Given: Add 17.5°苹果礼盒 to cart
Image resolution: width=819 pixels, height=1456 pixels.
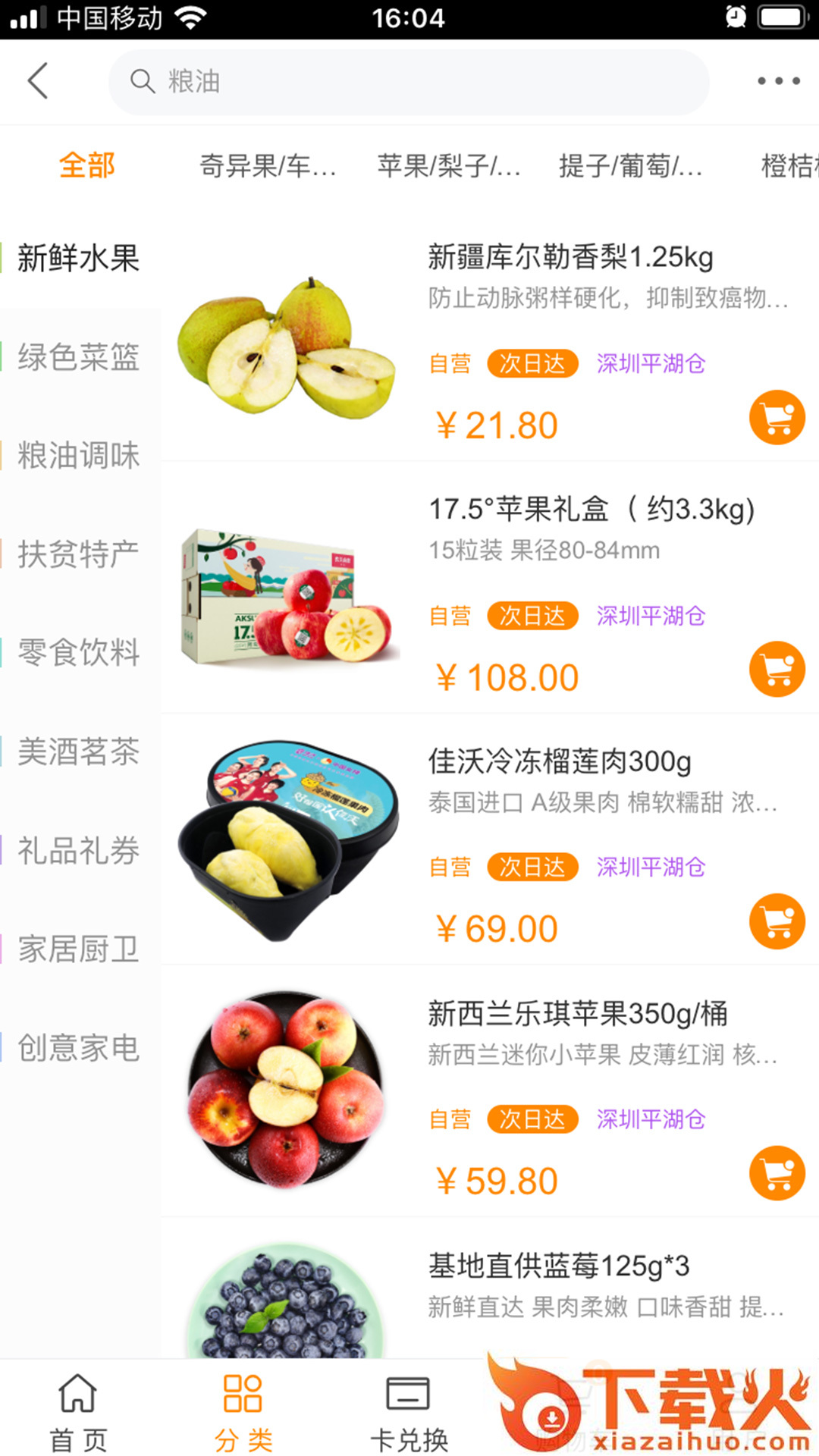Looking at the screenshot, I should [777, 669].
